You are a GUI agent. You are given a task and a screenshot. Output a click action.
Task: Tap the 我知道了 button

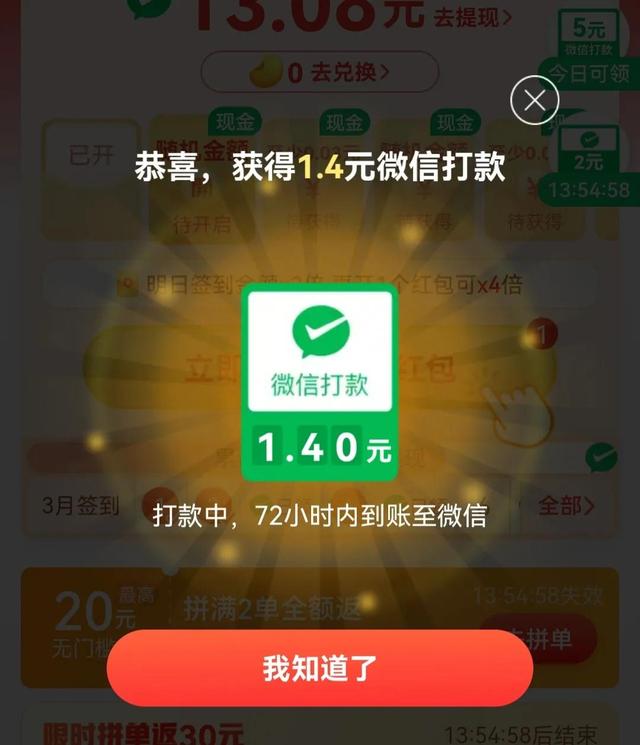tap(319, 668)
